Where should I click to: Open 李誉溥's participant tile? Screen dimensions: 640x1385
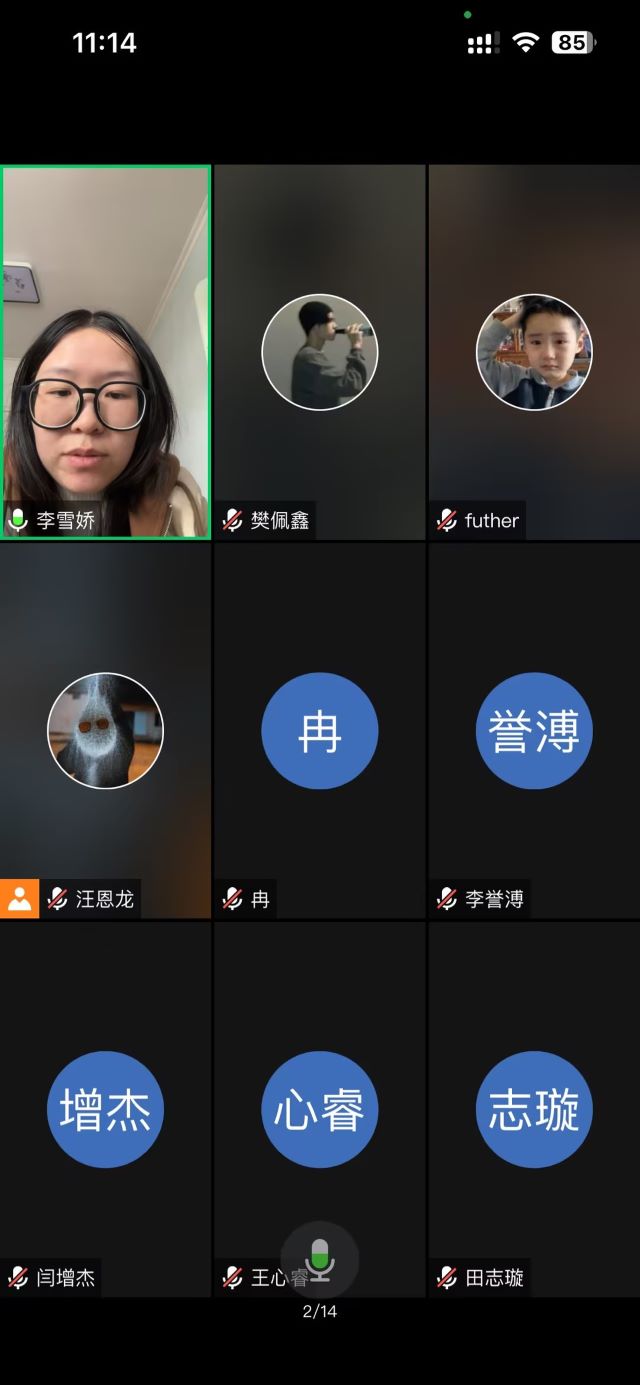(x=533, y=730)
